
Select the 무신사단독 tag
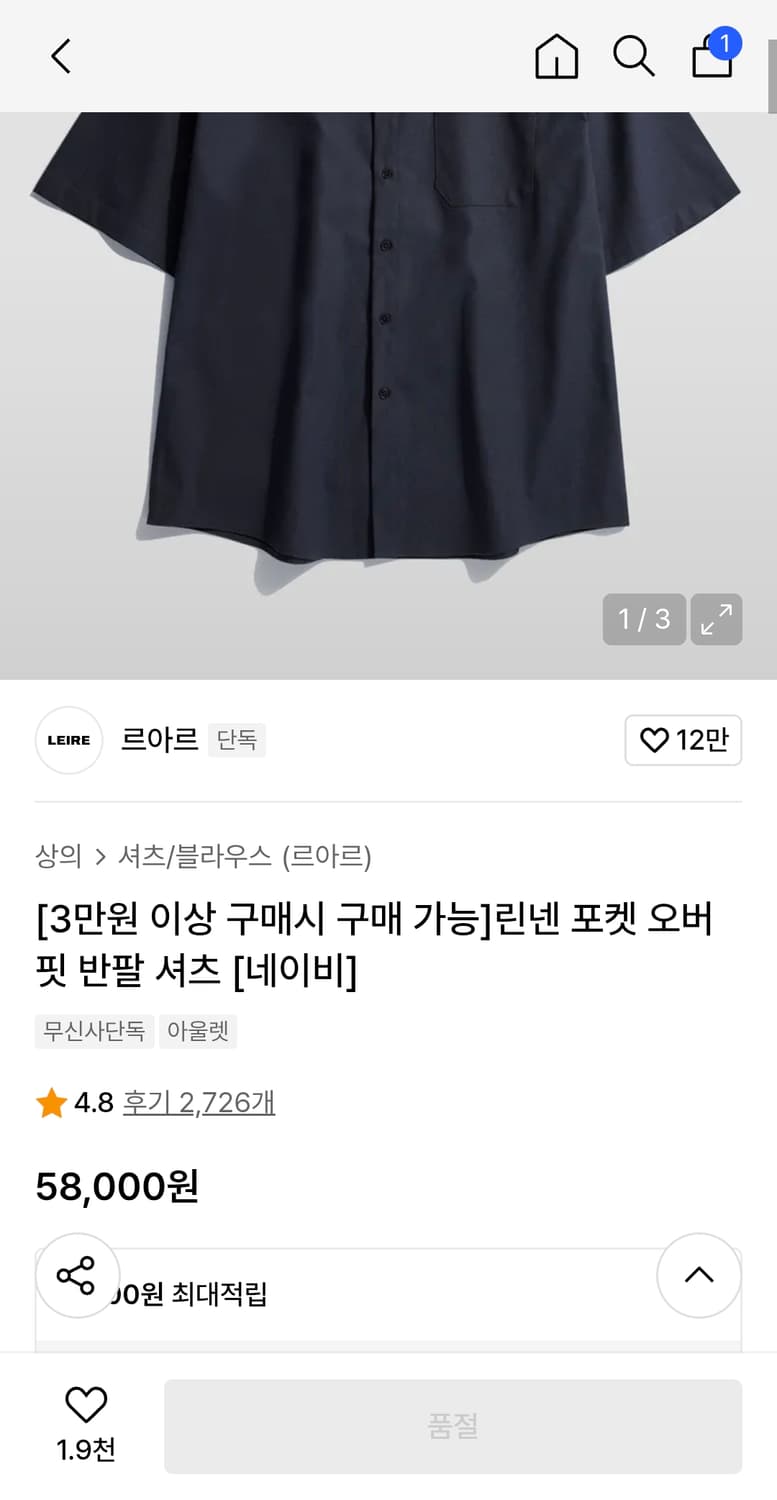(94, 1032)
